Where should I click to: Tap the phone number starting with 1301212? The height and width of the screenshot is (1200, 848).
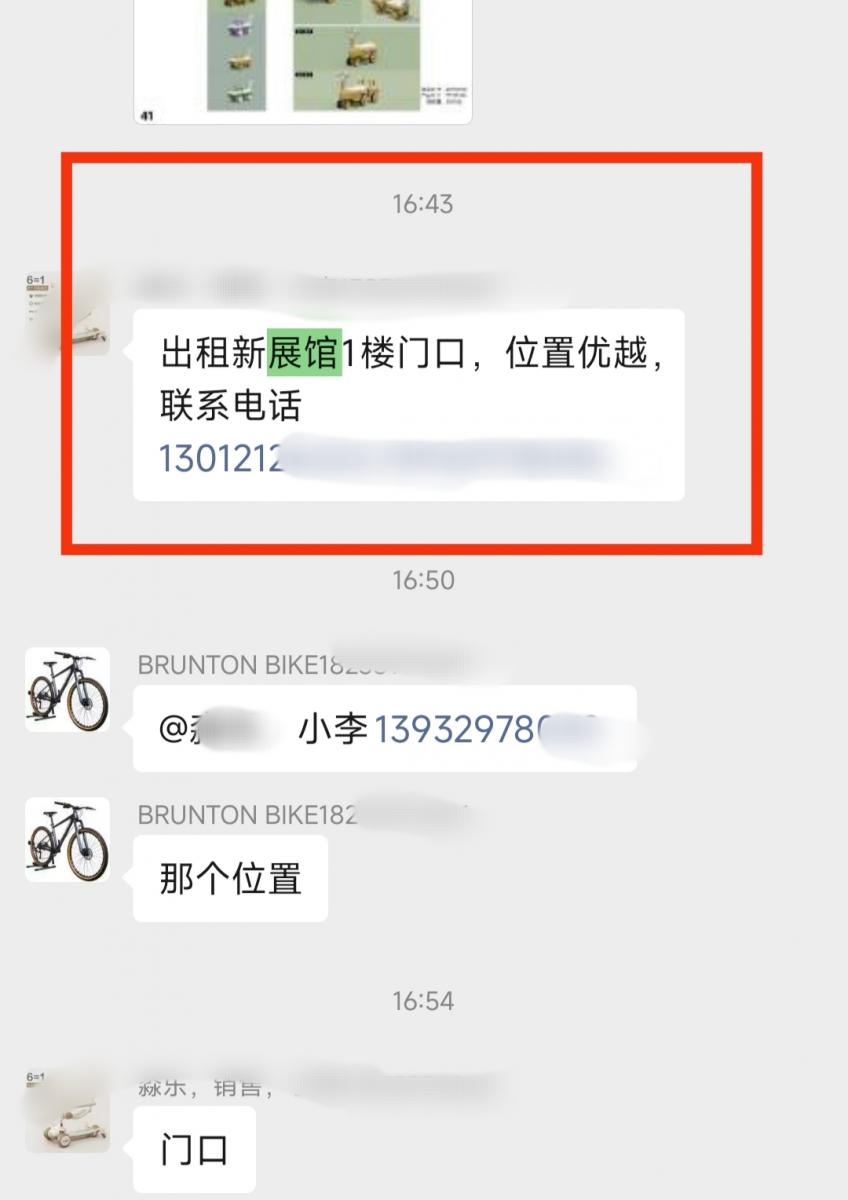coord(222,458)
